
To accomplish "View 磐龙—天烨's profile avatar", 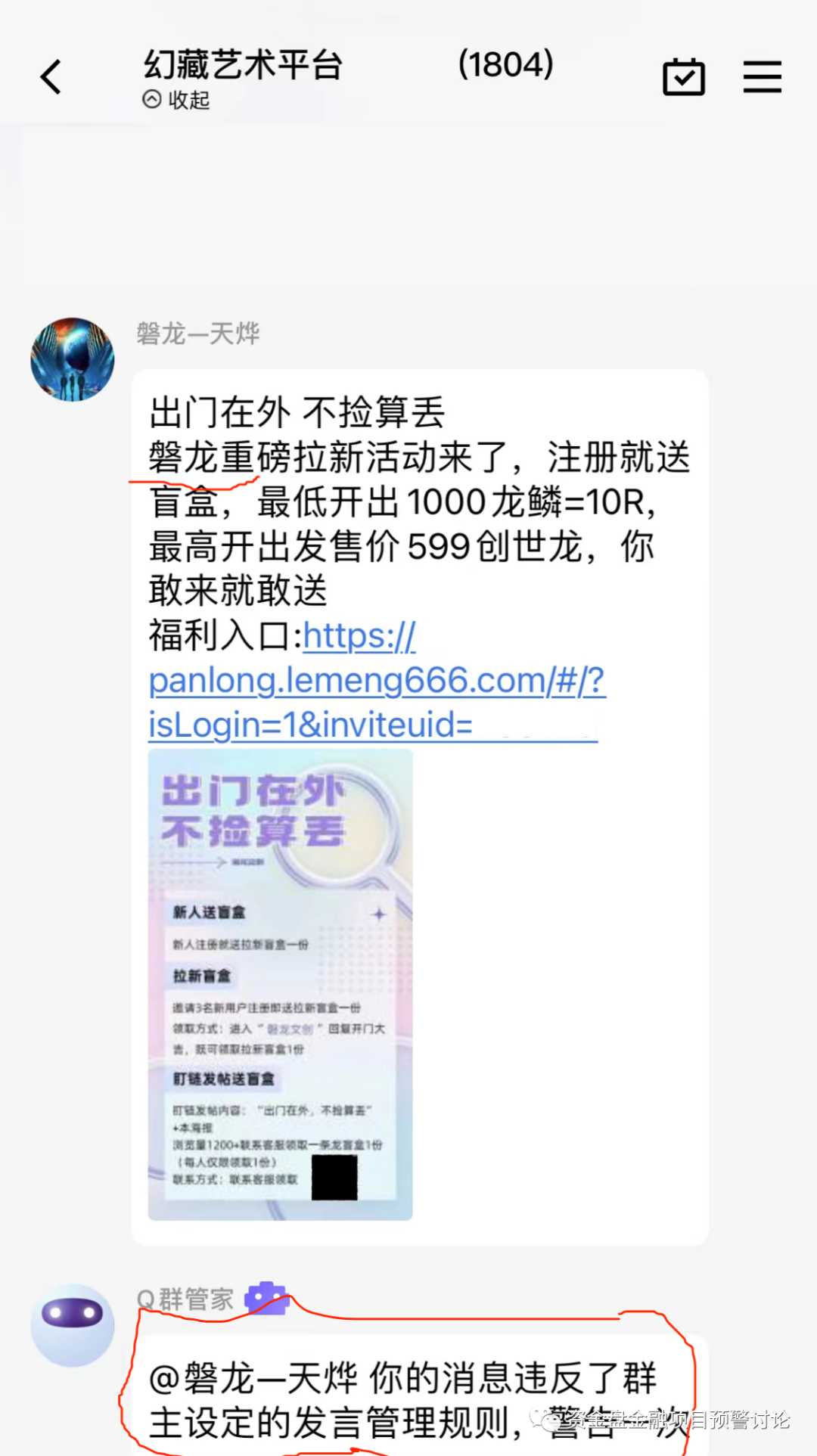I will (73, 359).
